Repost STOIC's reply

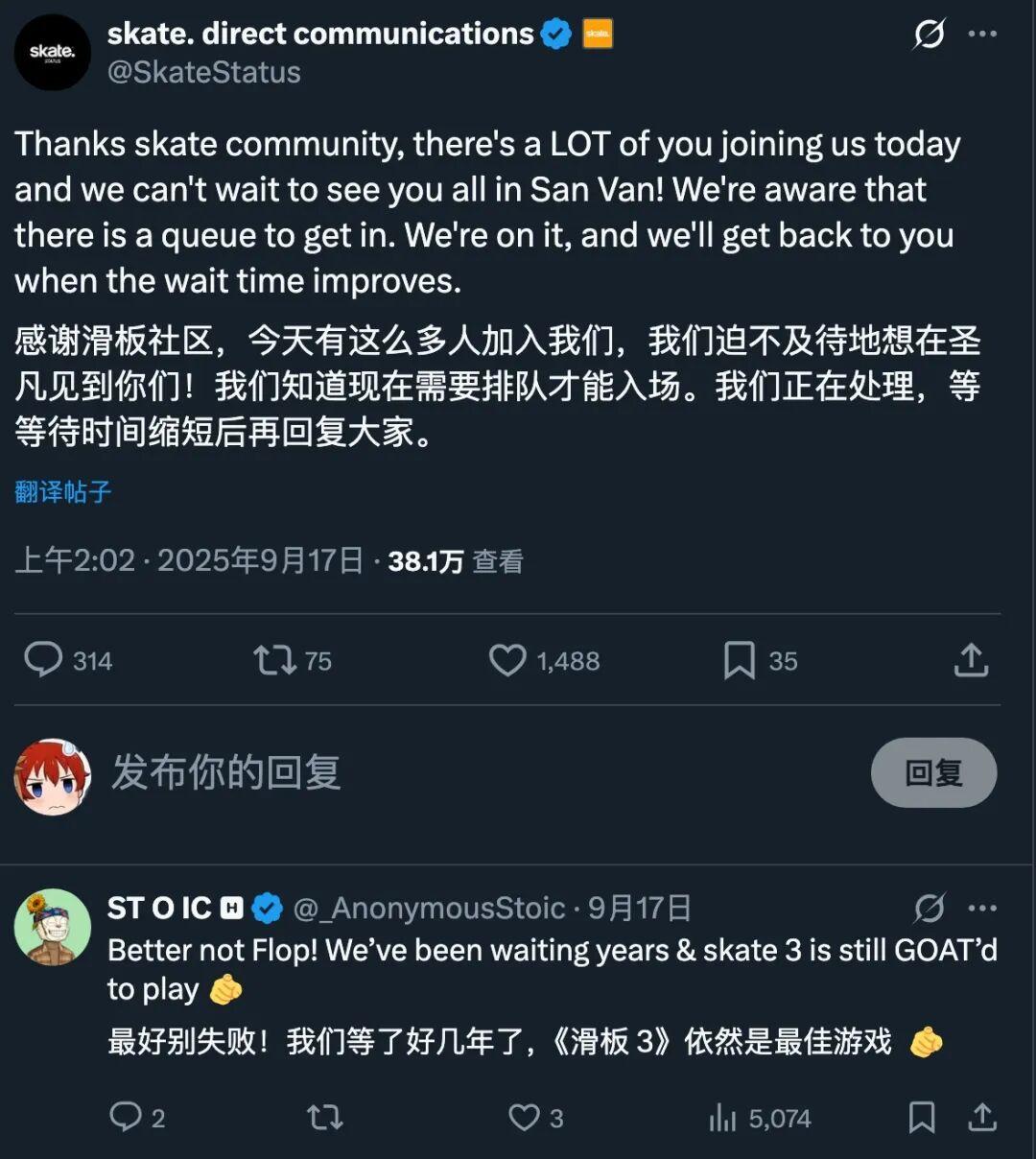coord(325,1117)
